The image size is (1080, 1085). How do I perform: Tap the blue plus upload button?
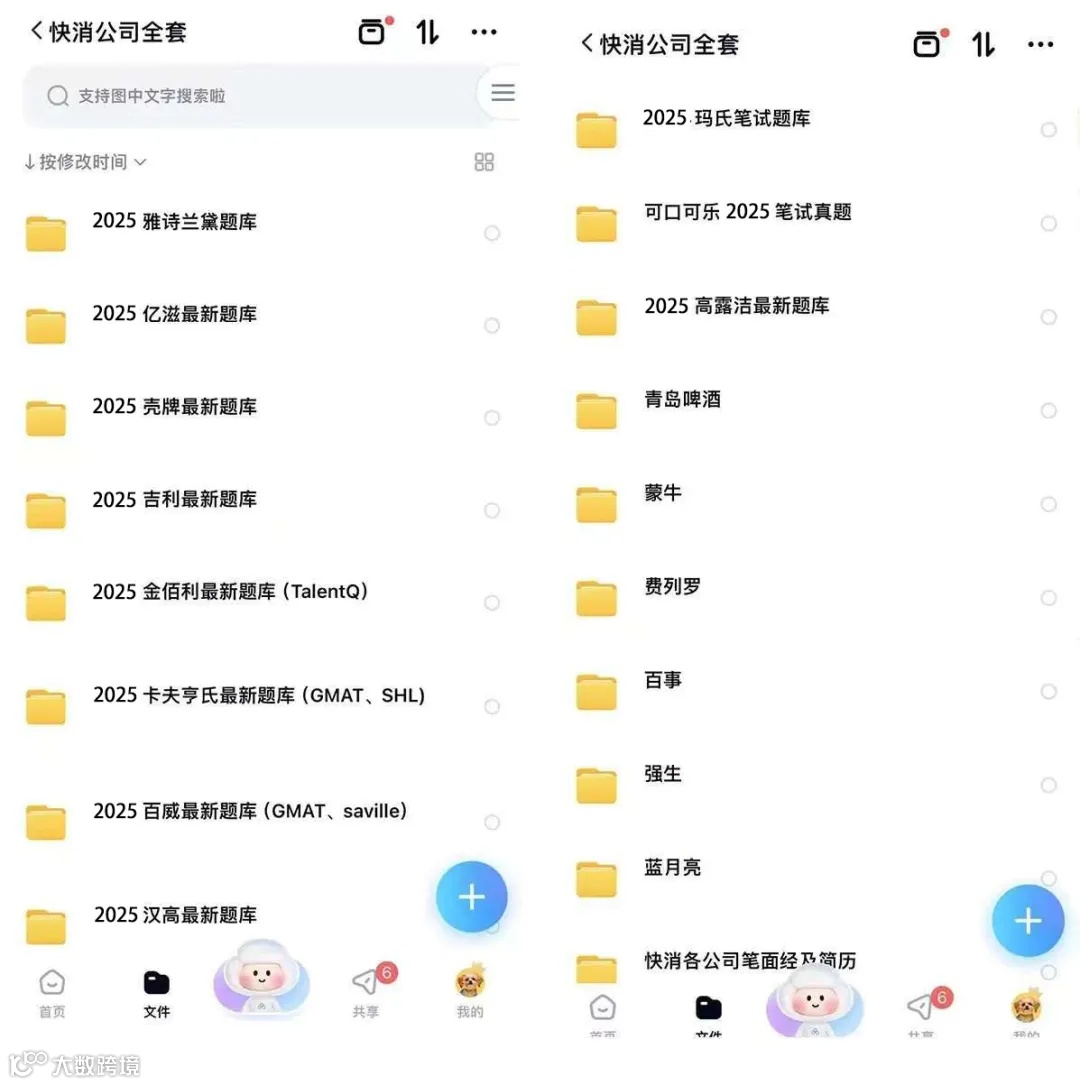471,897
